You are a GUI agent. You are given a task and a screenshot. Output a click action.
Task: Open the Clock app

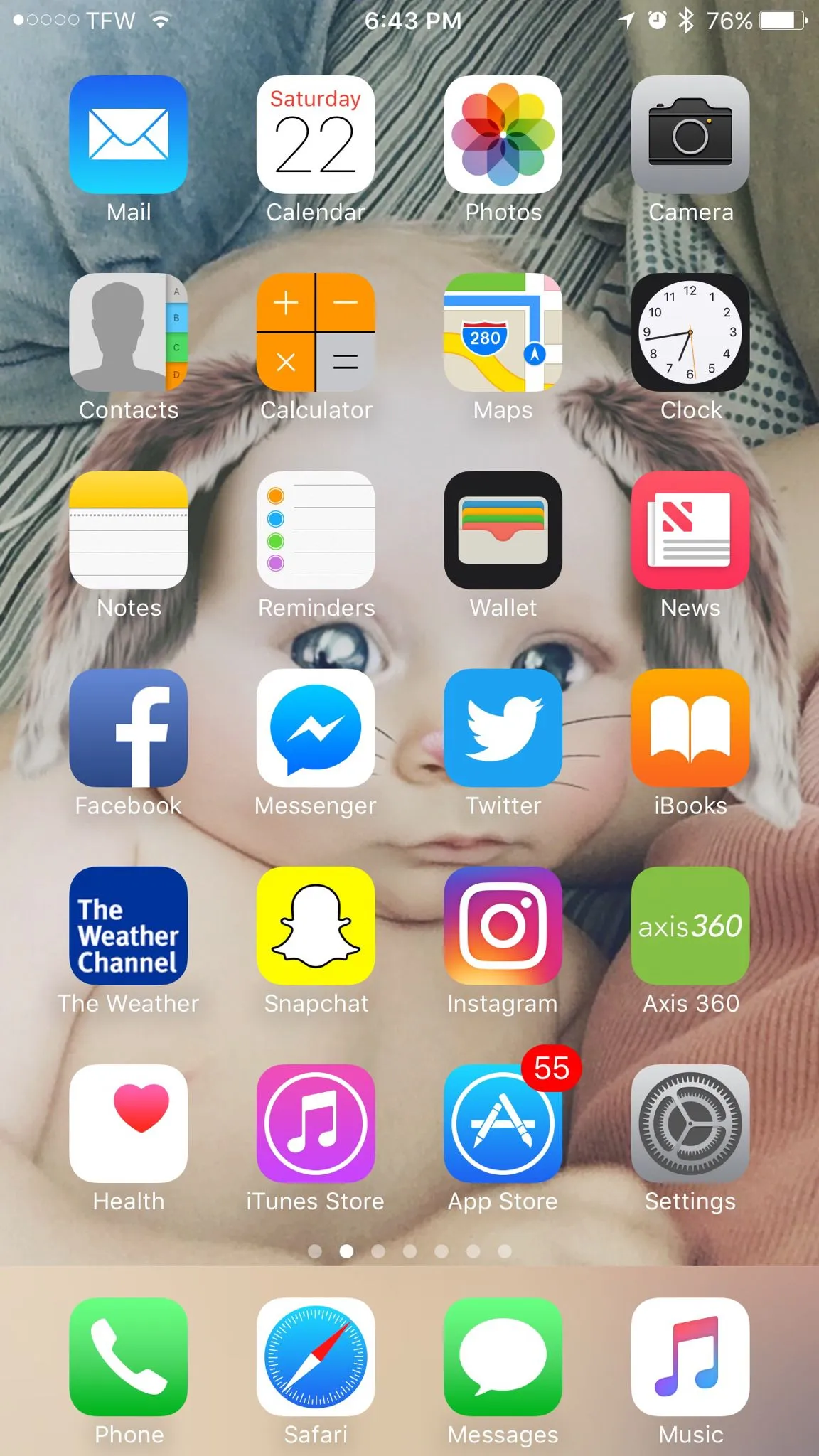(x=690, y=332)
